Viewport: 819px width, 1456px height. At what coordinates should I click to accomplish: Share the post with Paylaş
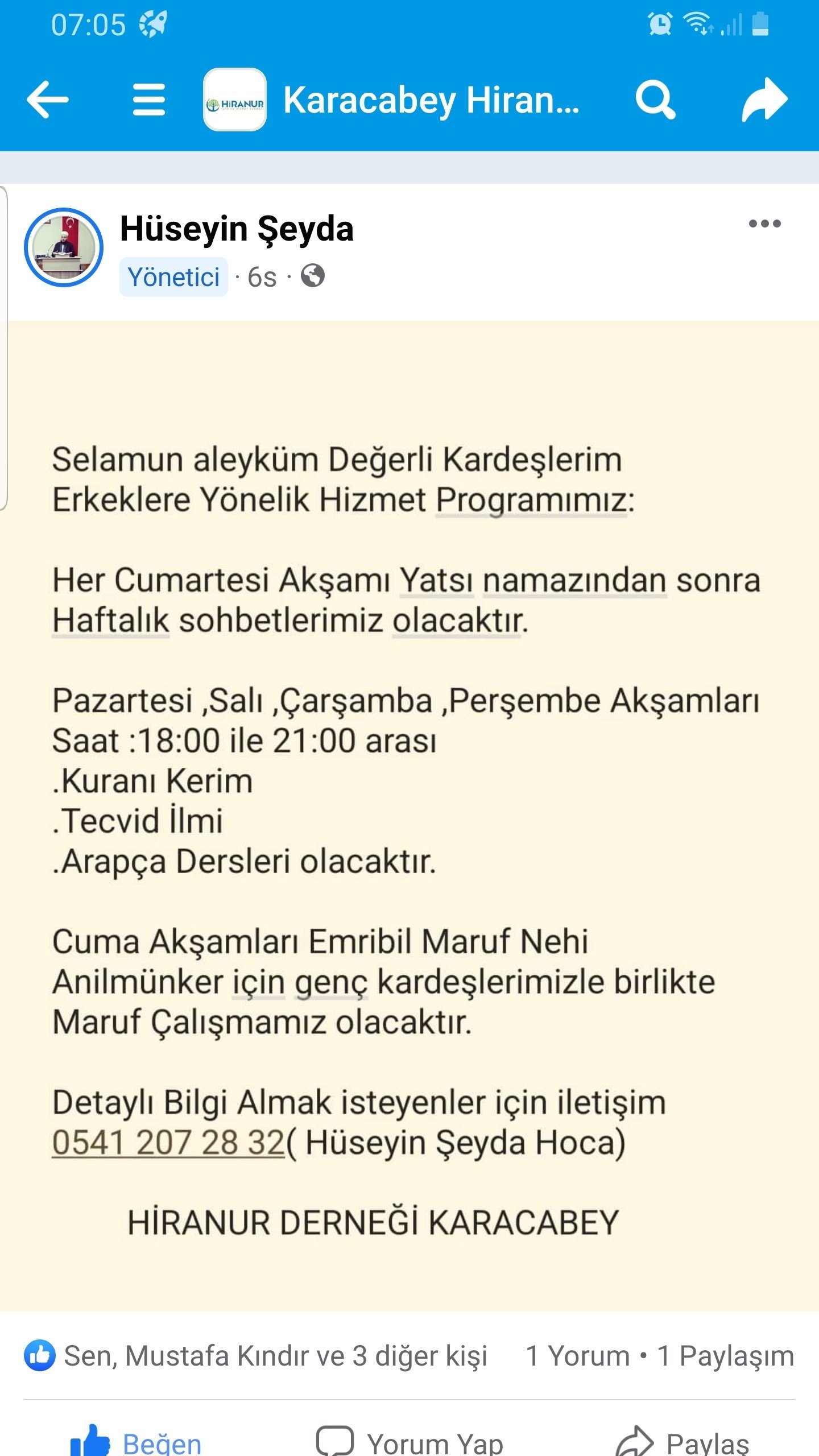pyautogui.click(x=682, y=1442)
